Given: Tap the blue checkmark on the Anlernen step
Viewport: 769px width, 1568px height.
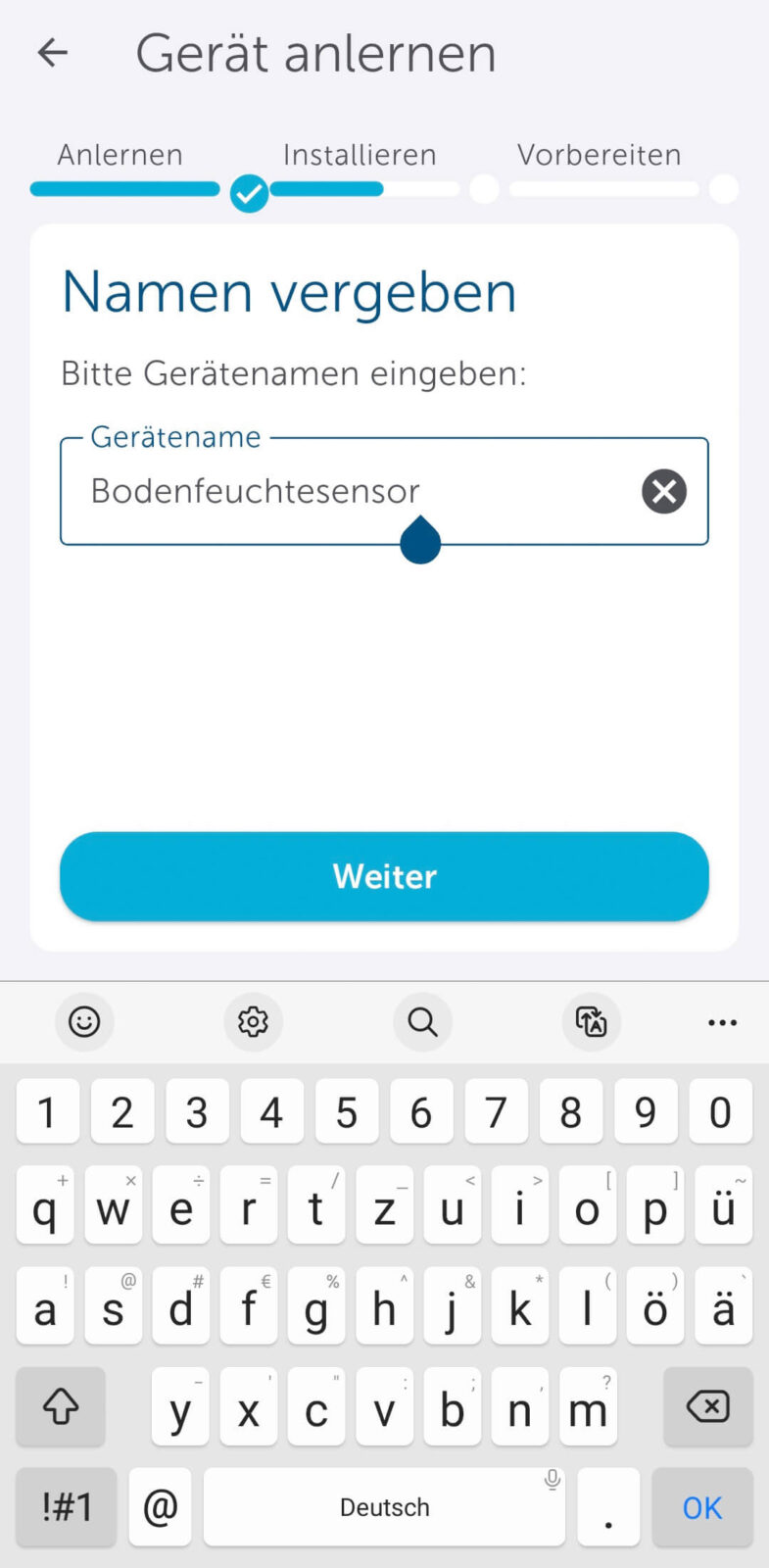Looking at the screenshot, I should (248, 193).
